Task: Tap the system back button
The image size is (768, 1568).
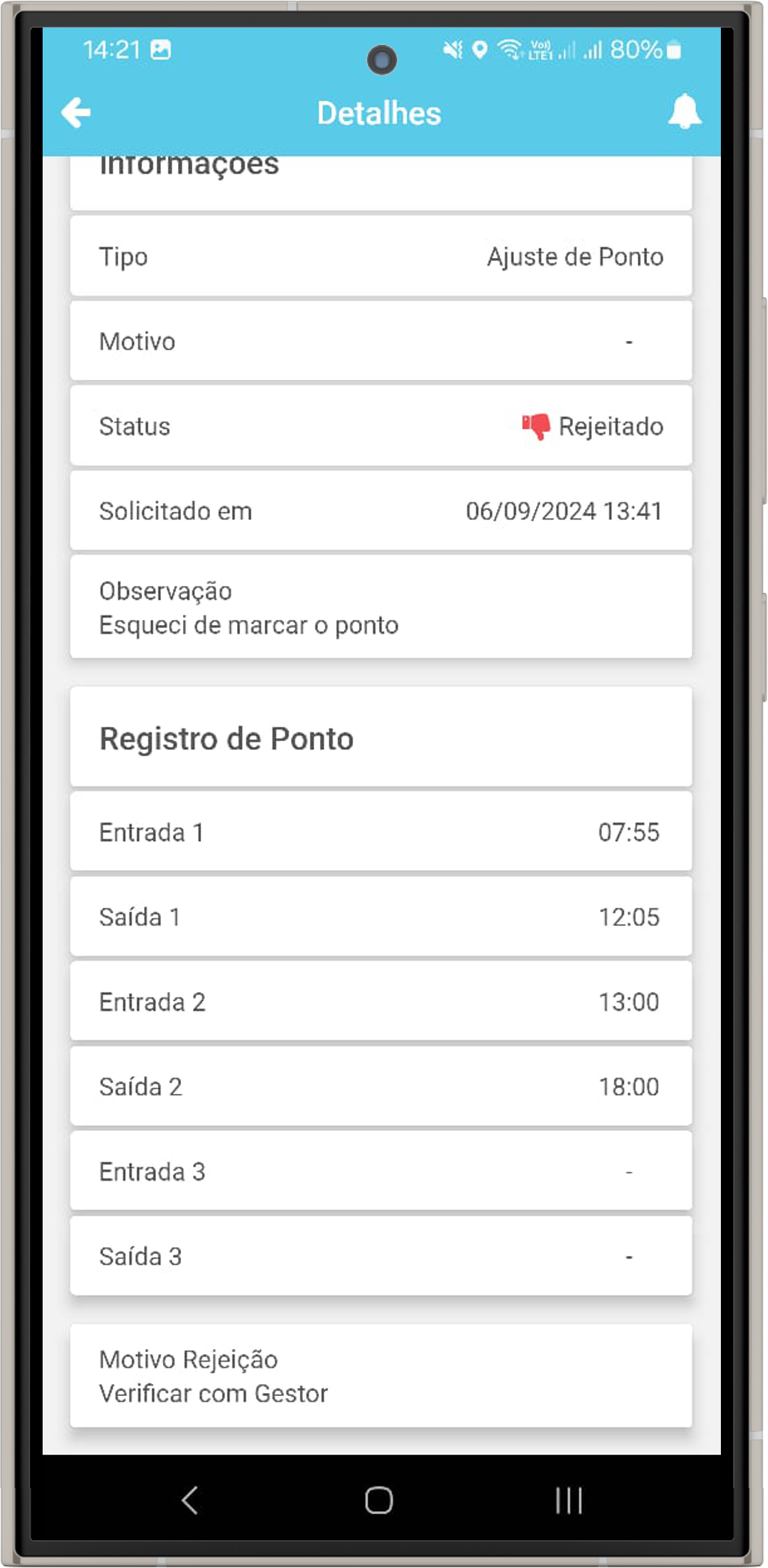Action: tap(190, 1499)
